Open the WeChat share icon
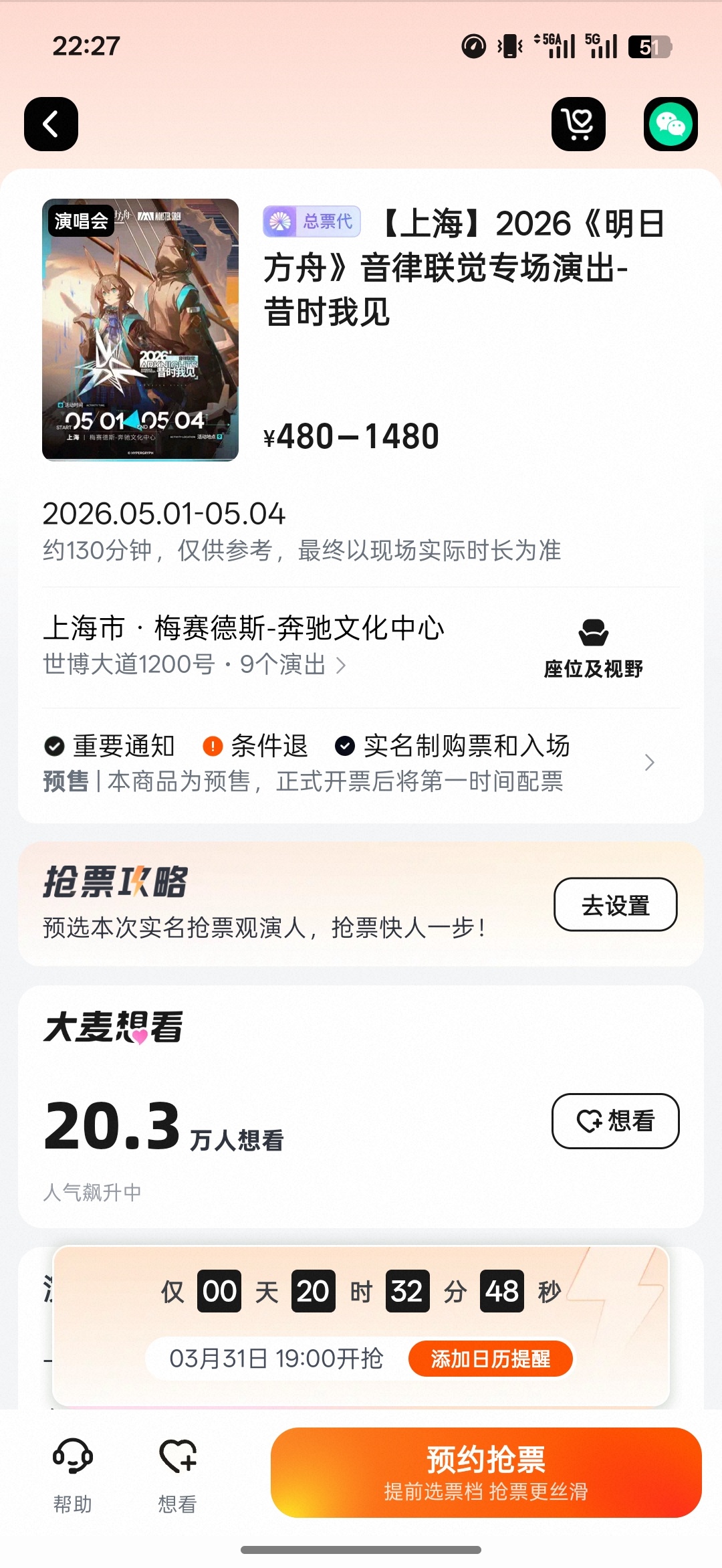722x1568 pixels. [671, 124]
